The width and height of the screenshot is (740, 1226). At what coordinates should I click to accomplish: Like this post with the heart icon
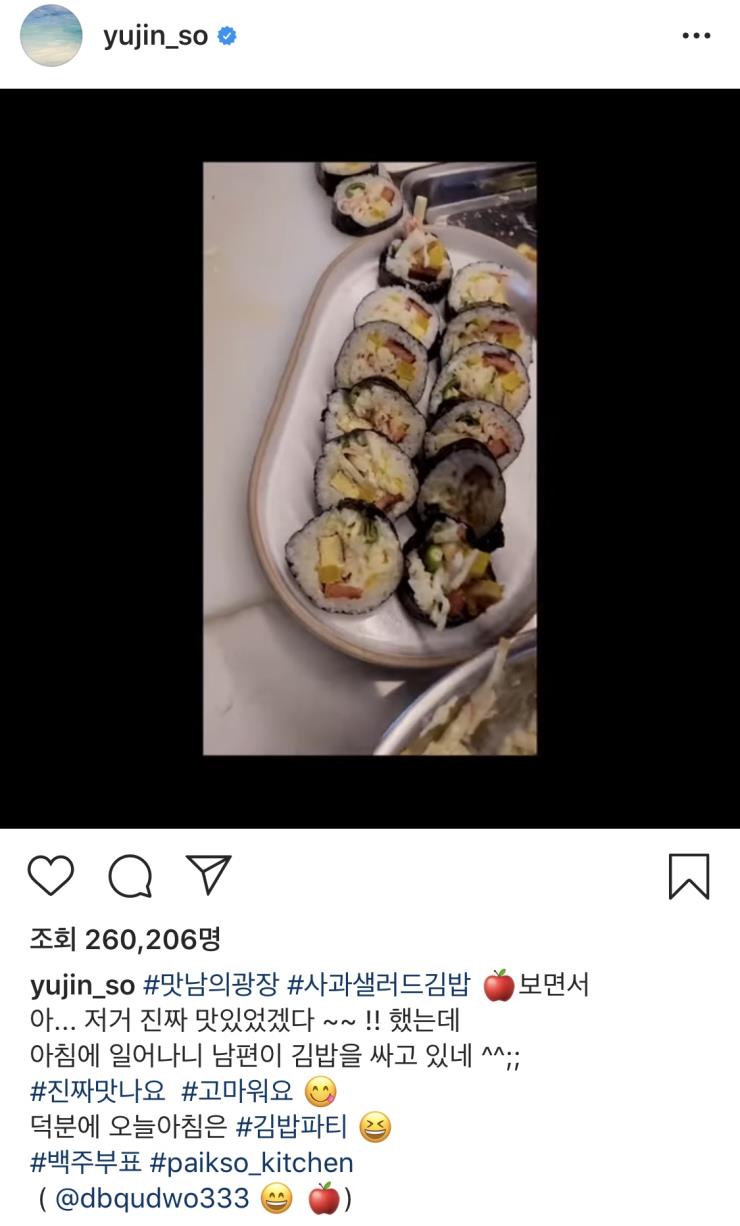coord(51,876)
